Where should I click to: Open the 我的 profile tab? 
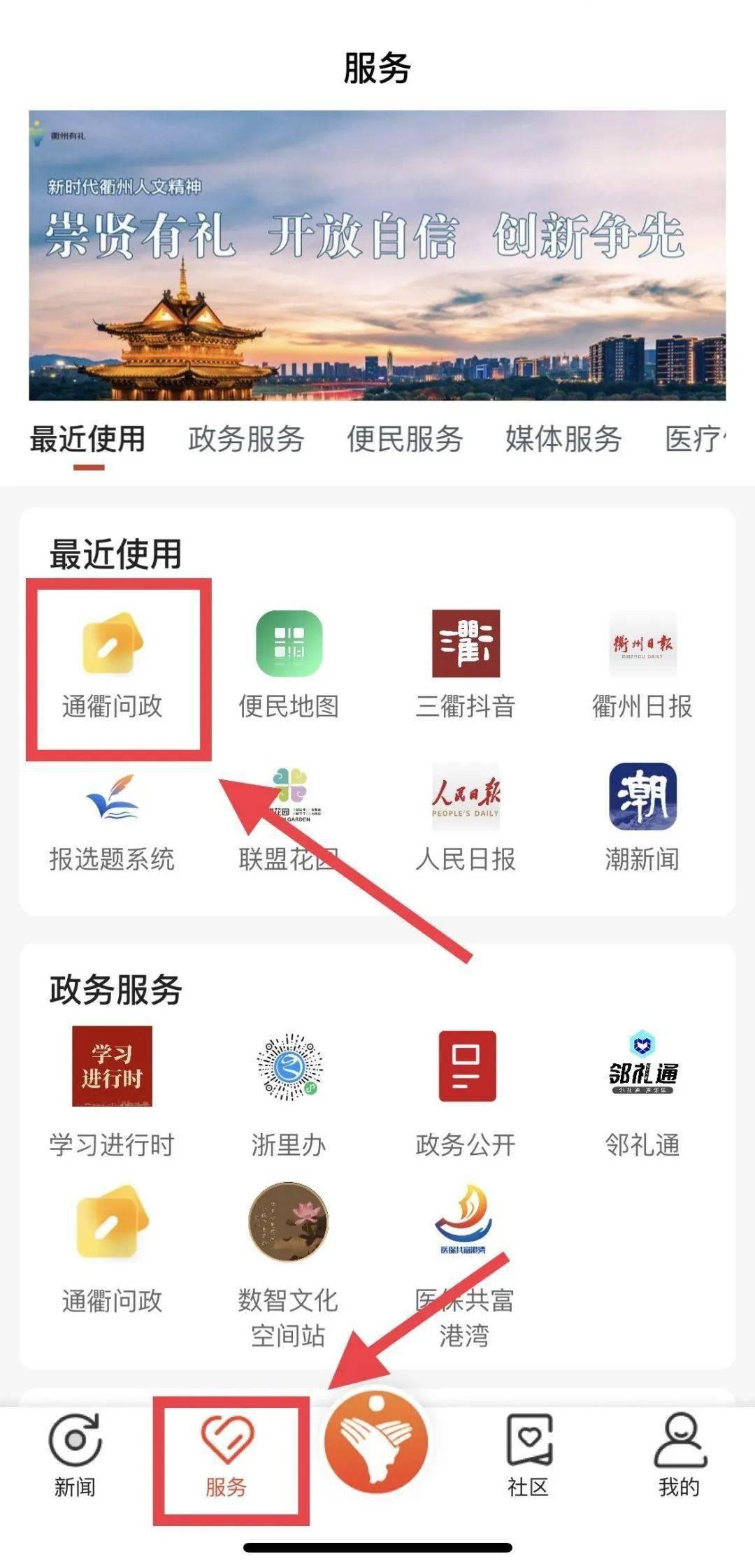click(679, 1454)
